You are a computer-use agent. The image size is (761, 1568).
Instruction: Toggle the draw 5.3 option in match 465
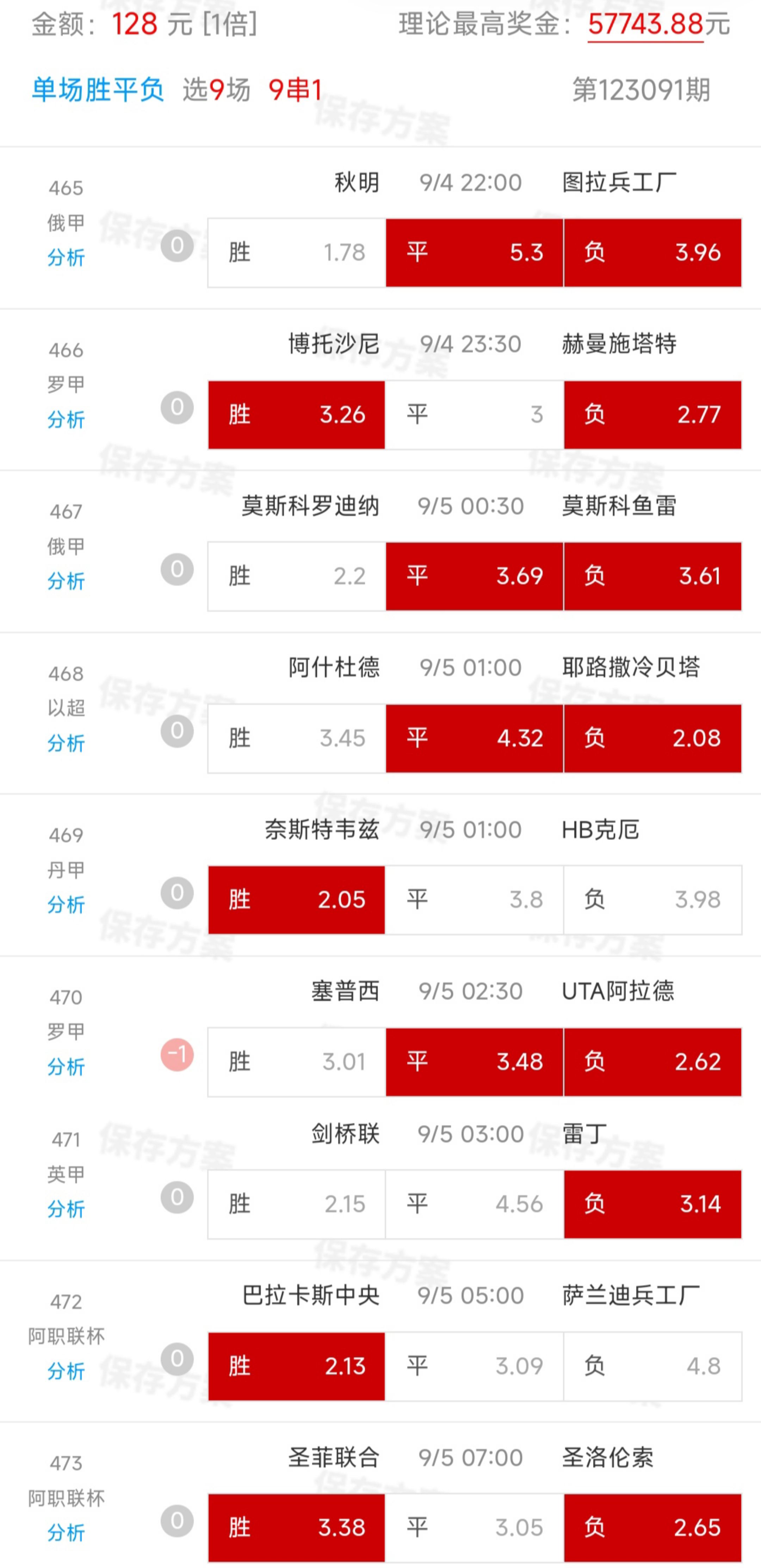pos(475,253)
